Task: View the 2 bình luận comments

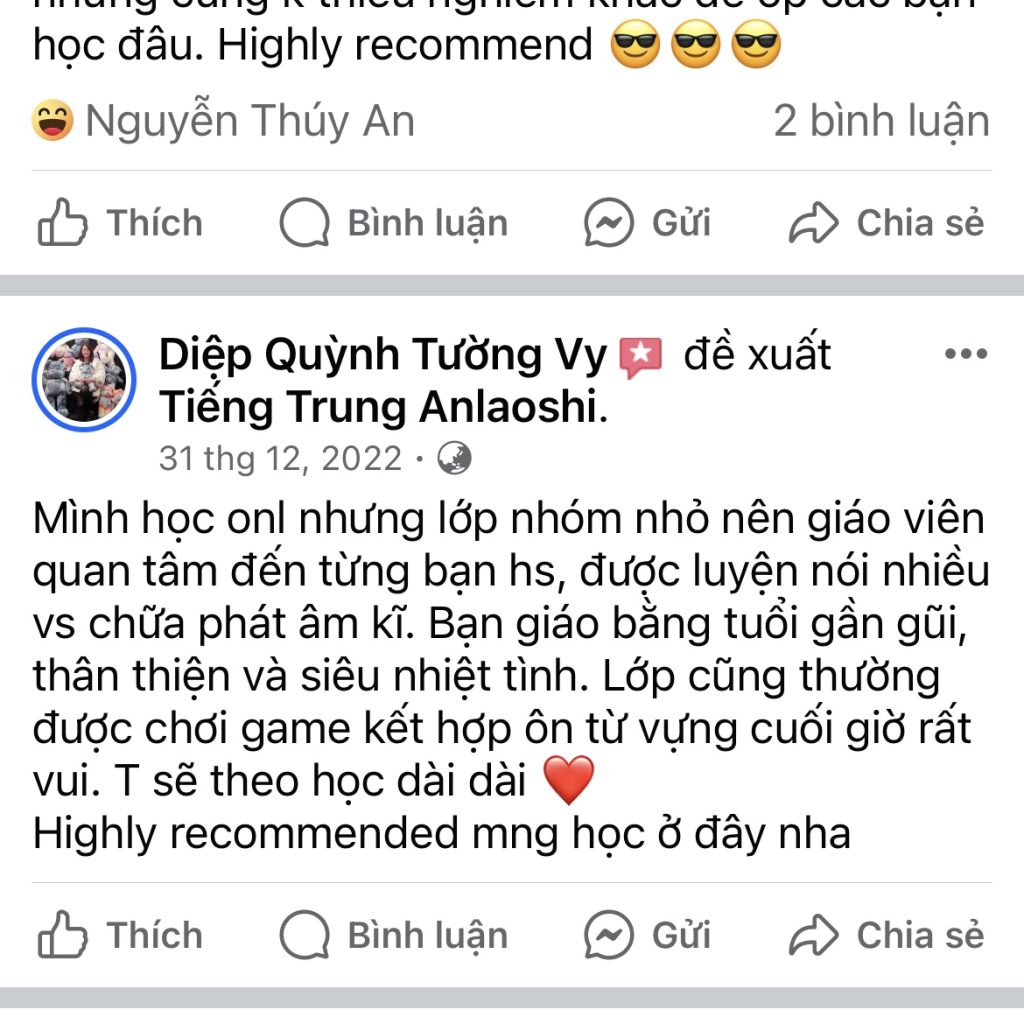Action: pyautogui.click(x=880, y=122)
